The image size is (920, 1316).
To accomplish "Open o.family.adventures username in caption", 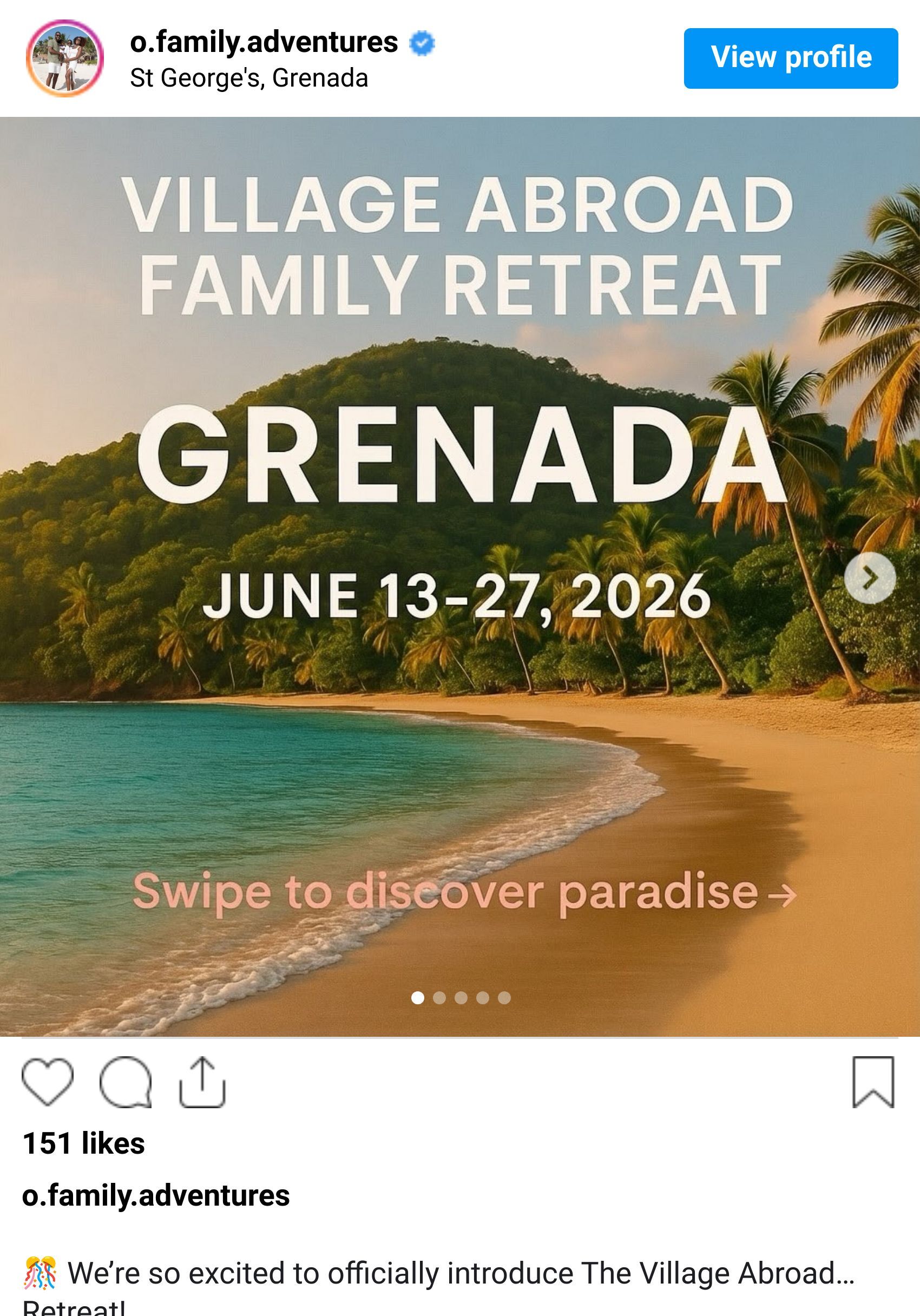I will pyautogui.click(x=156, y=1196).
